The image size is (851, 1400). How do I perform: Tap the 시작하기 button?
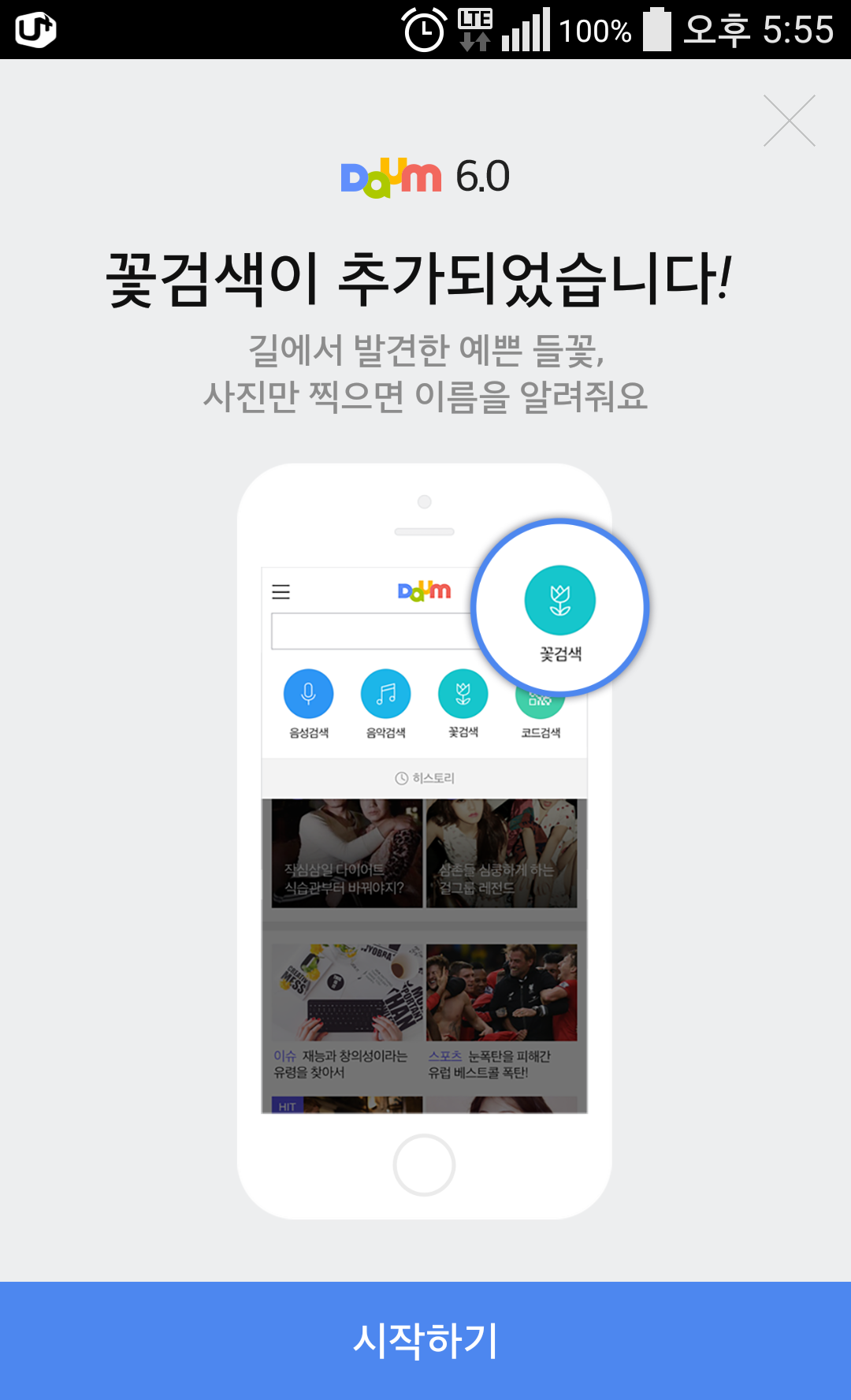[x=425, y=1340]
